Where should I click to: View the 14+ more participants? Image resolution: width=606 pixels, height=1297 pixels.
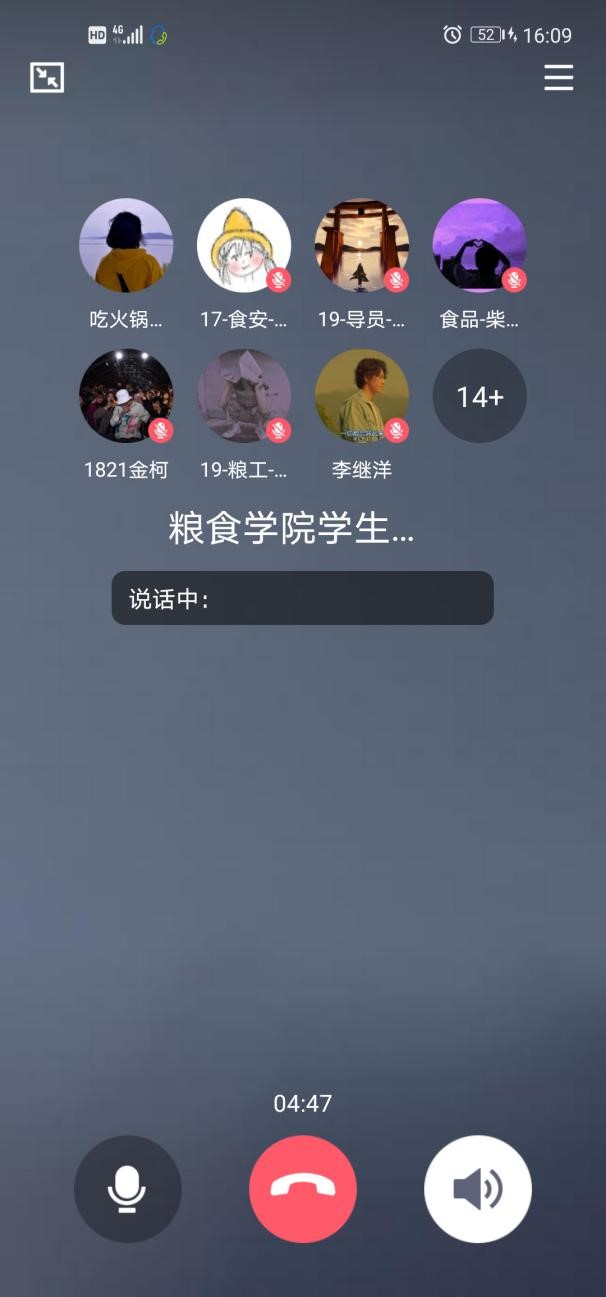(x=479, y=396)
